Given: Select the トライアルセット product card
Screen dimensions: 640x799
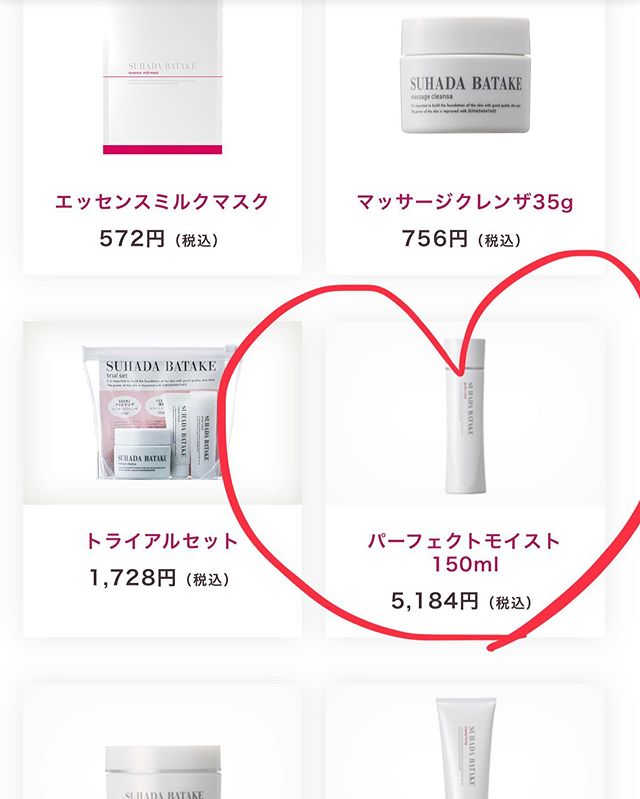Looking at the screenshot, I should [162, 541].
